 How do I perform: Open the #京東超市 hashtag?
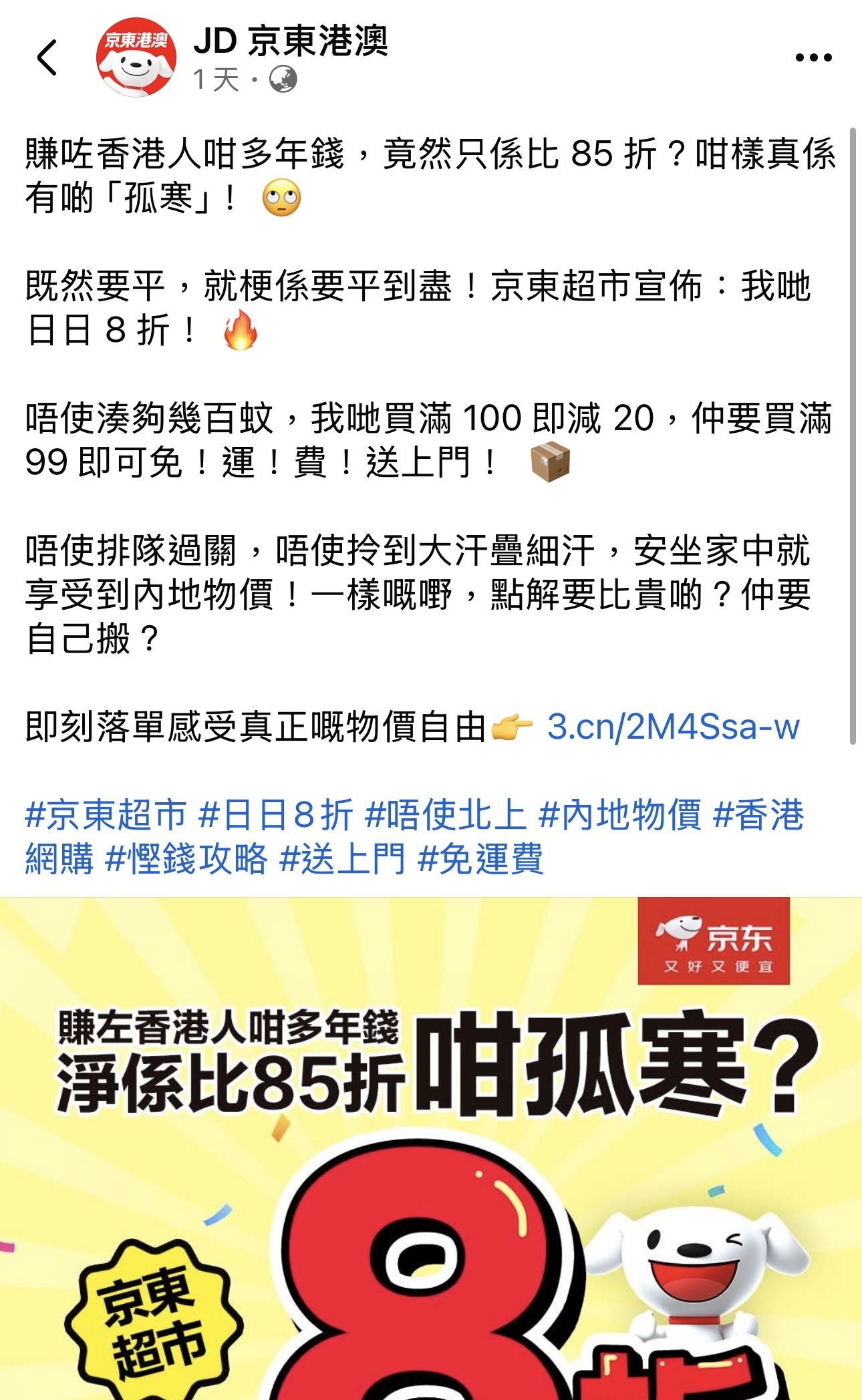coord(106,815)
